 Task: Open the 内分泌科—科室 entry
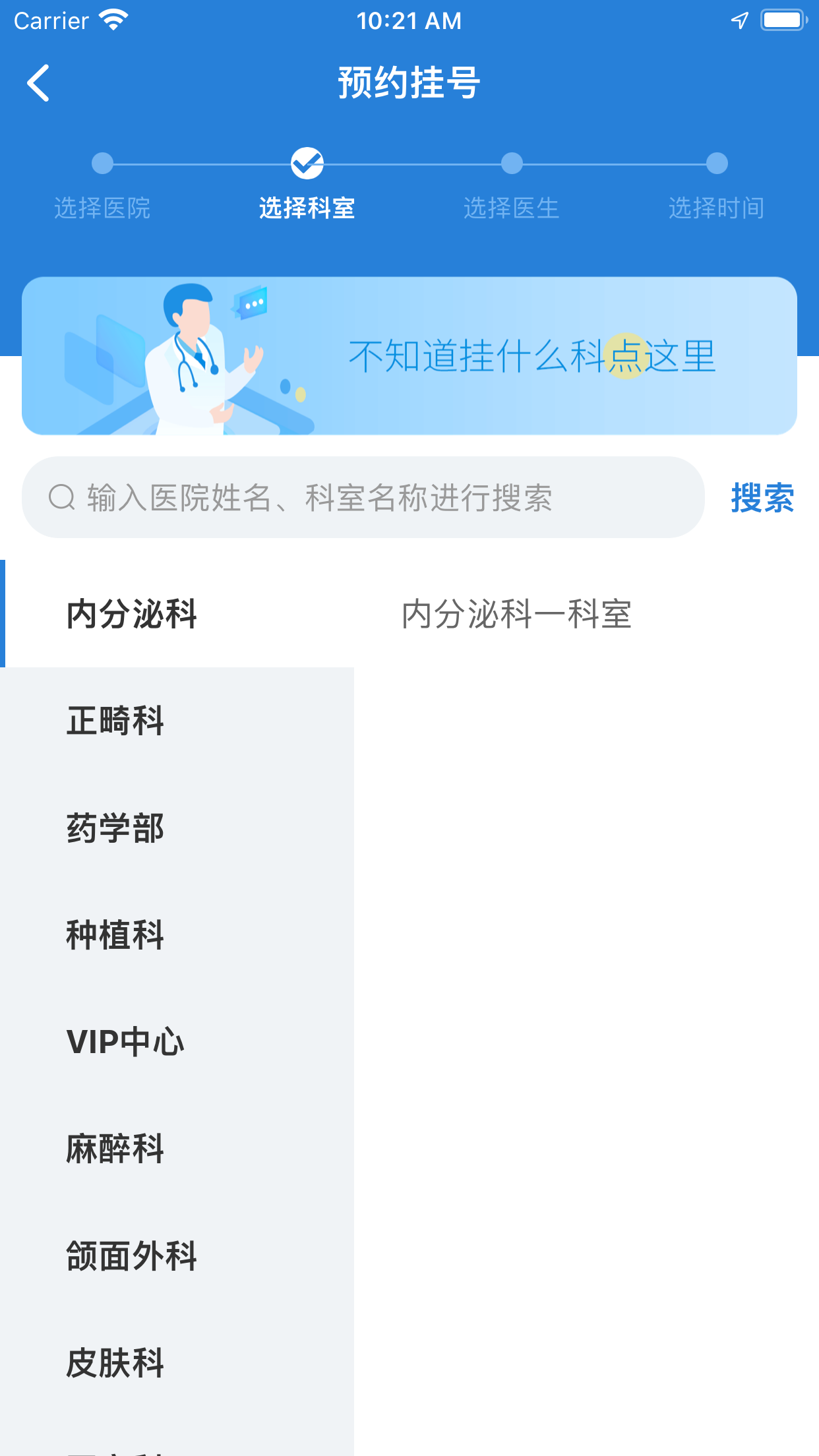[x=516, y=612]
